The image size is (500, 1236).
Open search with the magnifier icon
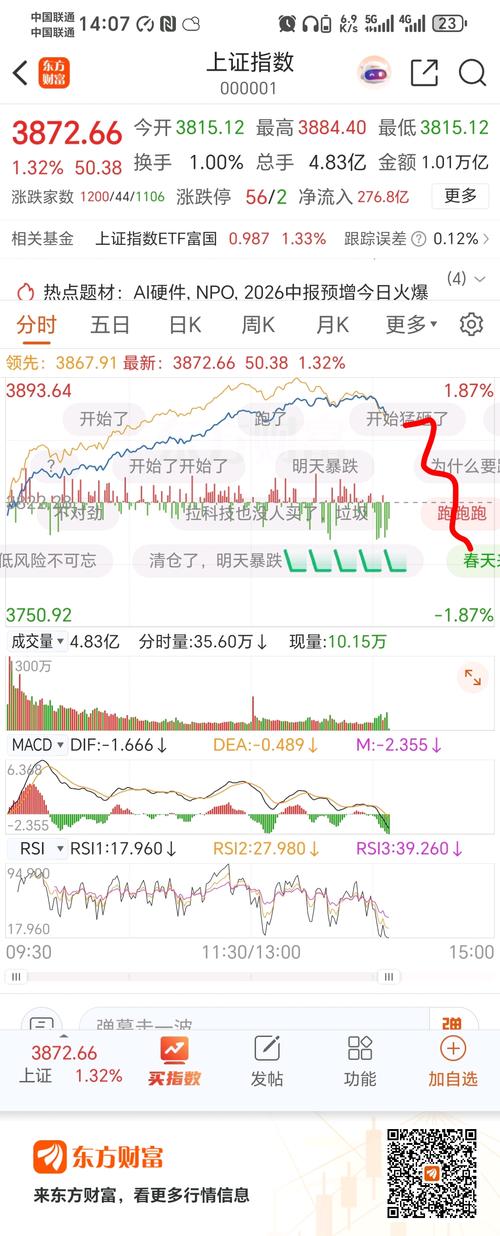pos(472,72)
